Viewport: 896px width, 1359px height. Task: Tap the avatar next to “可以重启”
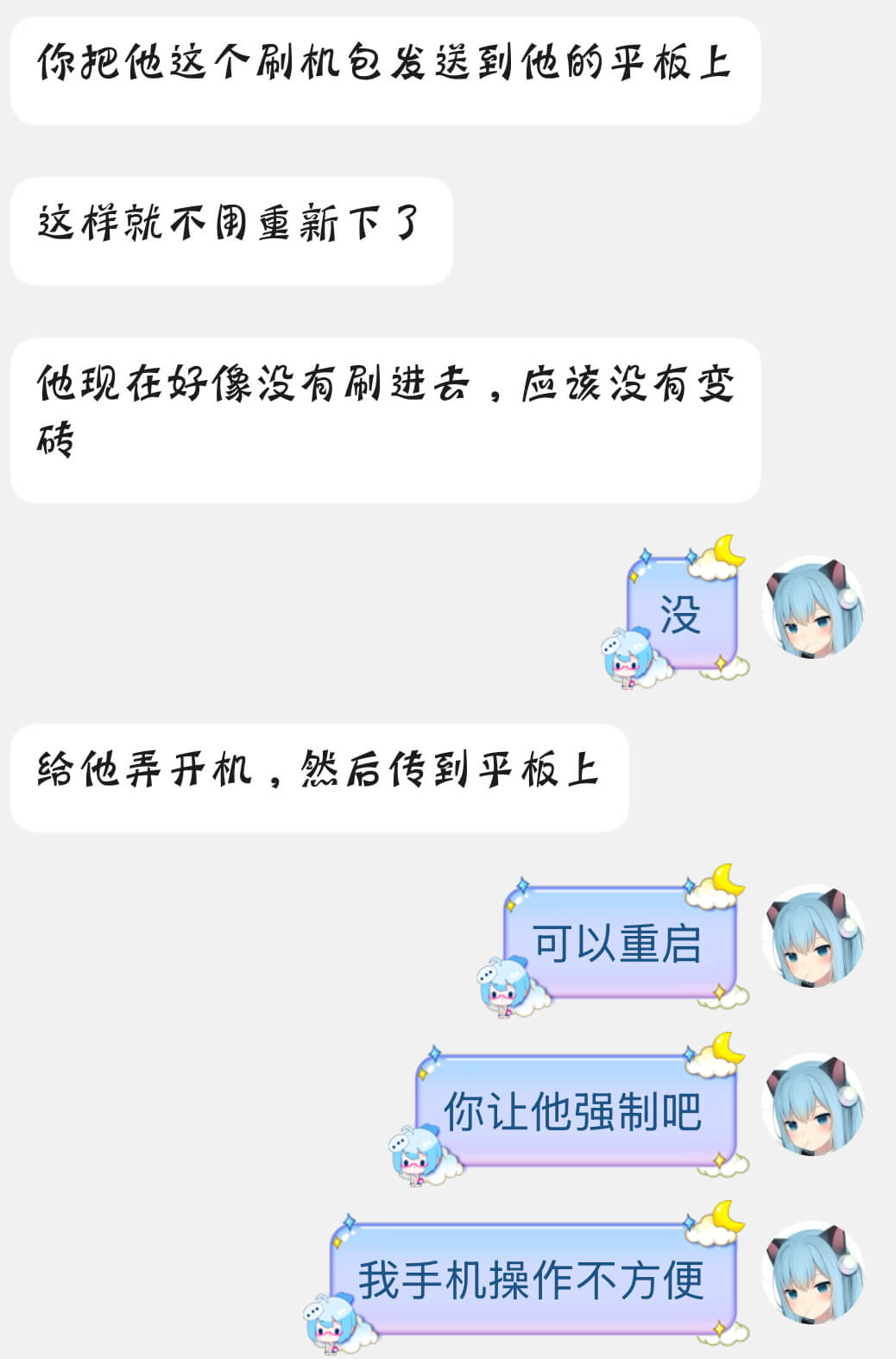tap(812, 936)
